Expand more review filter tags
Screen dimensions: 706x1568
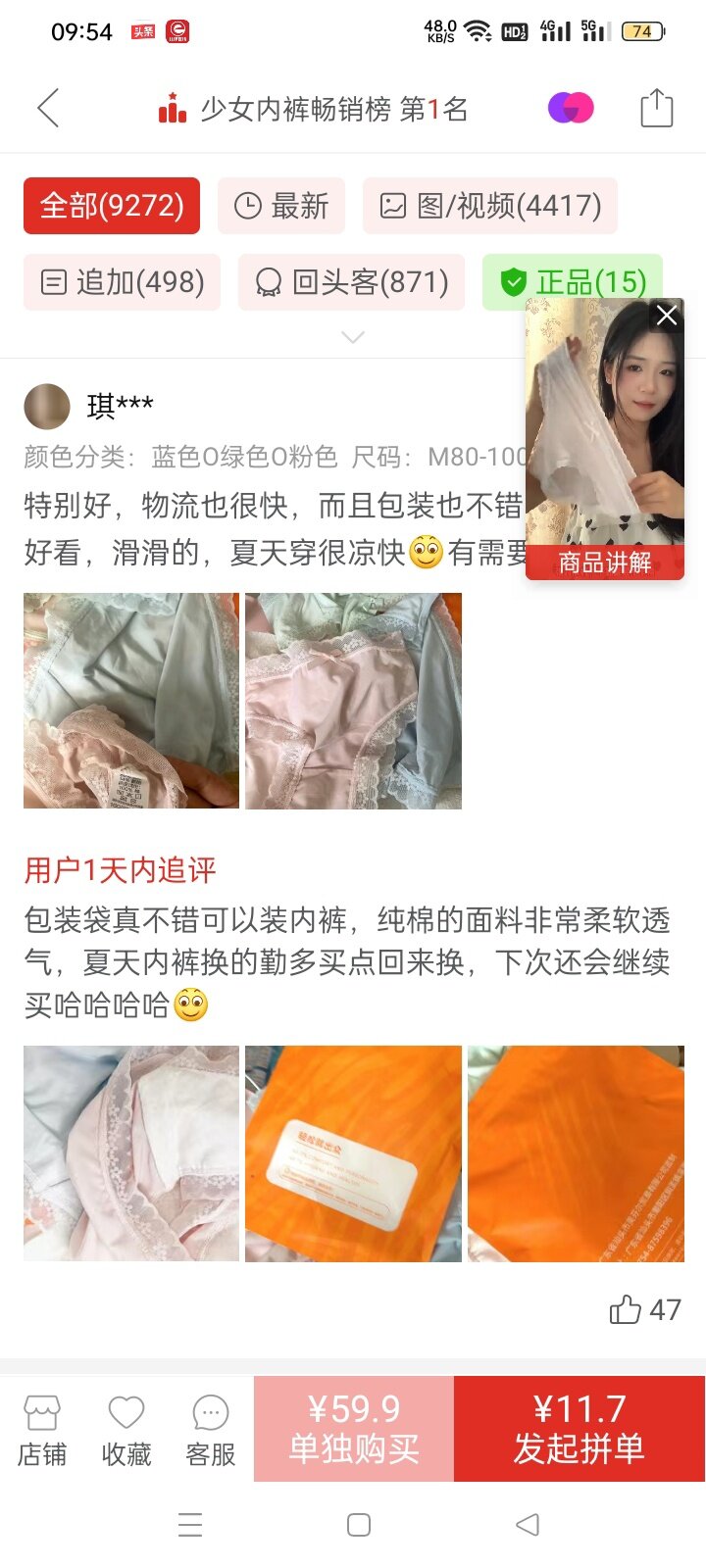pos(352,337)
